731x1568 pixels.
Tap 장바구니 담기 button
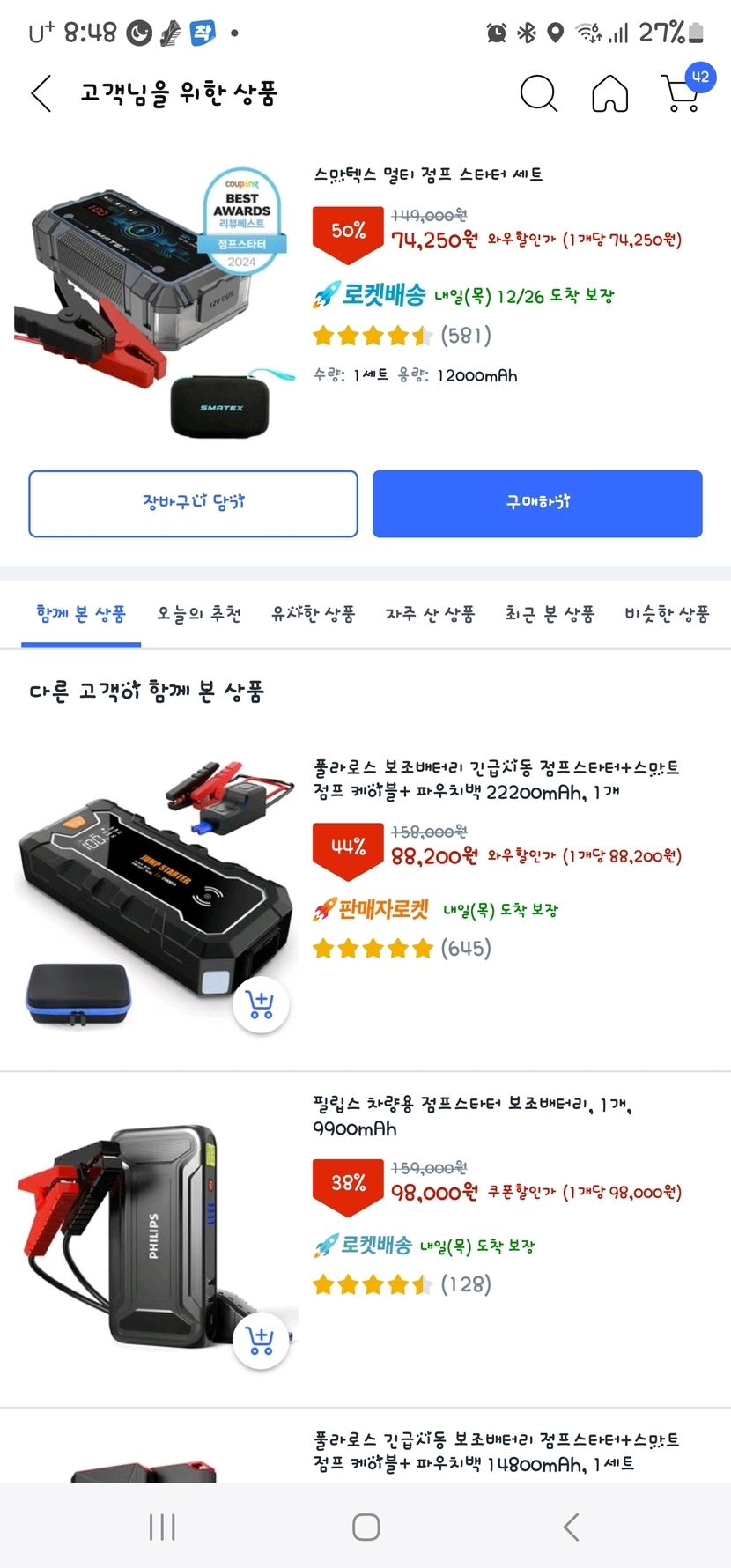tap(193, 503)
